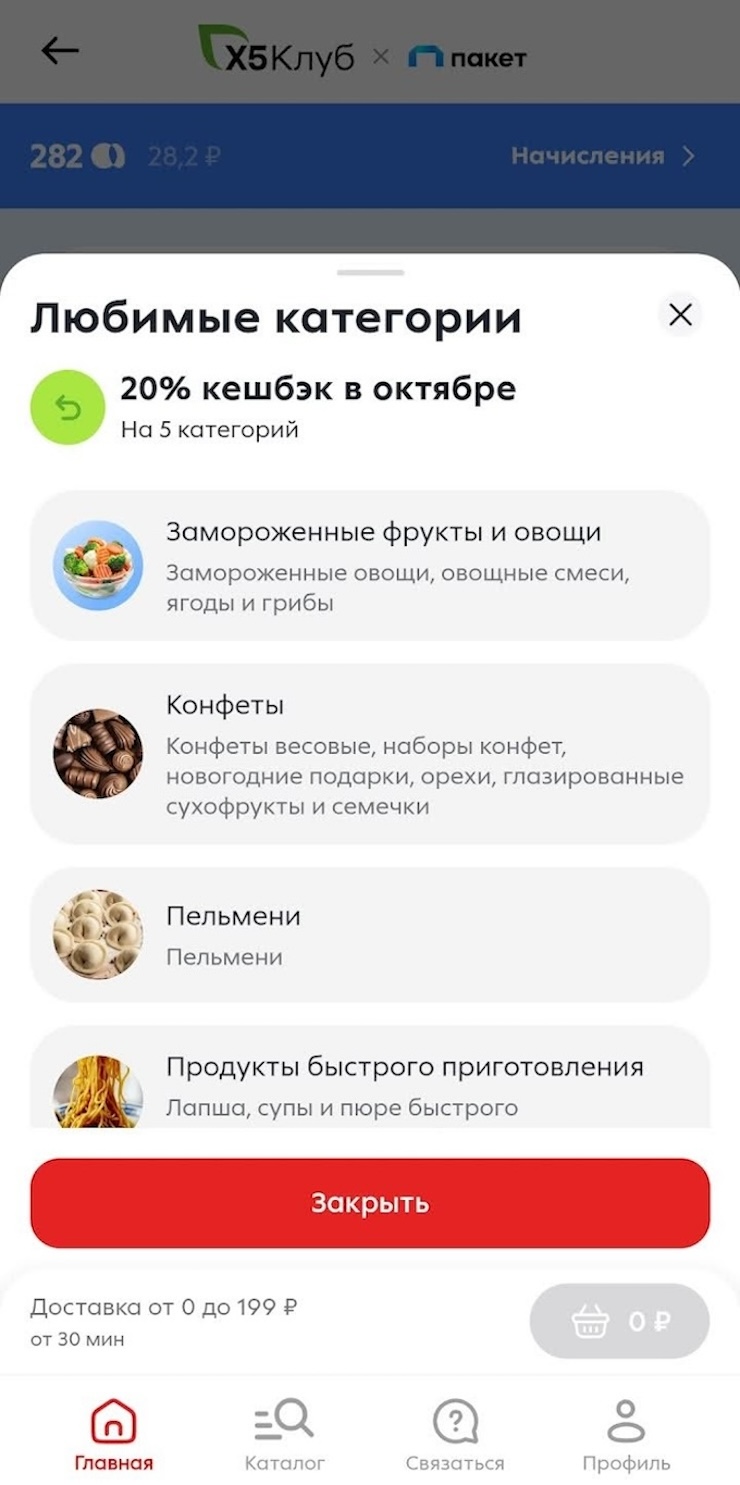This screenshot has height=1485, width=740.
Task: Go to the Связаться tab
Action: (455, 1435)
